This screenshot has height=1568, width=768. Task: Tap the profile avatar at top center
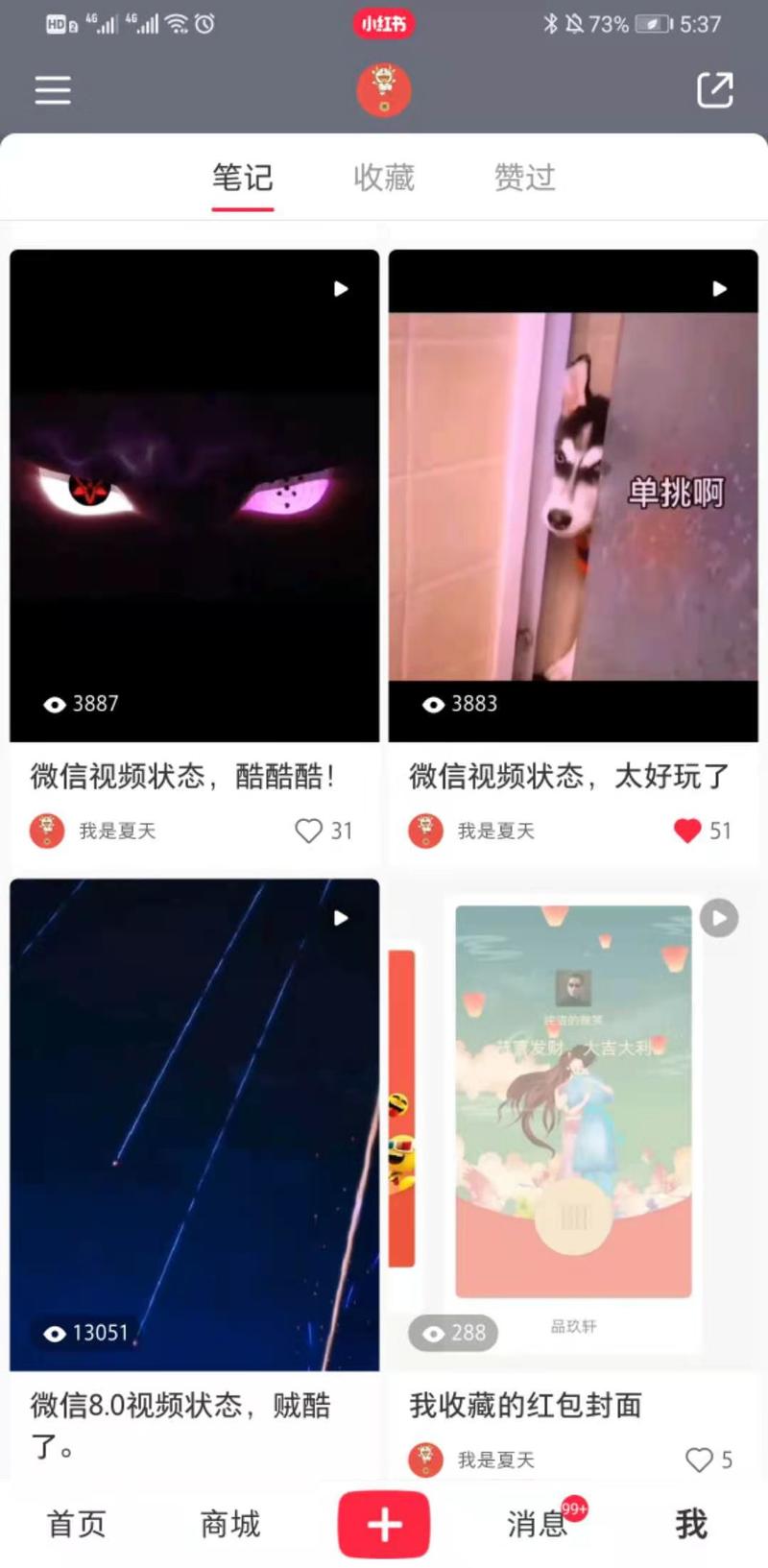pyautogui.click(x=384, y=89)
